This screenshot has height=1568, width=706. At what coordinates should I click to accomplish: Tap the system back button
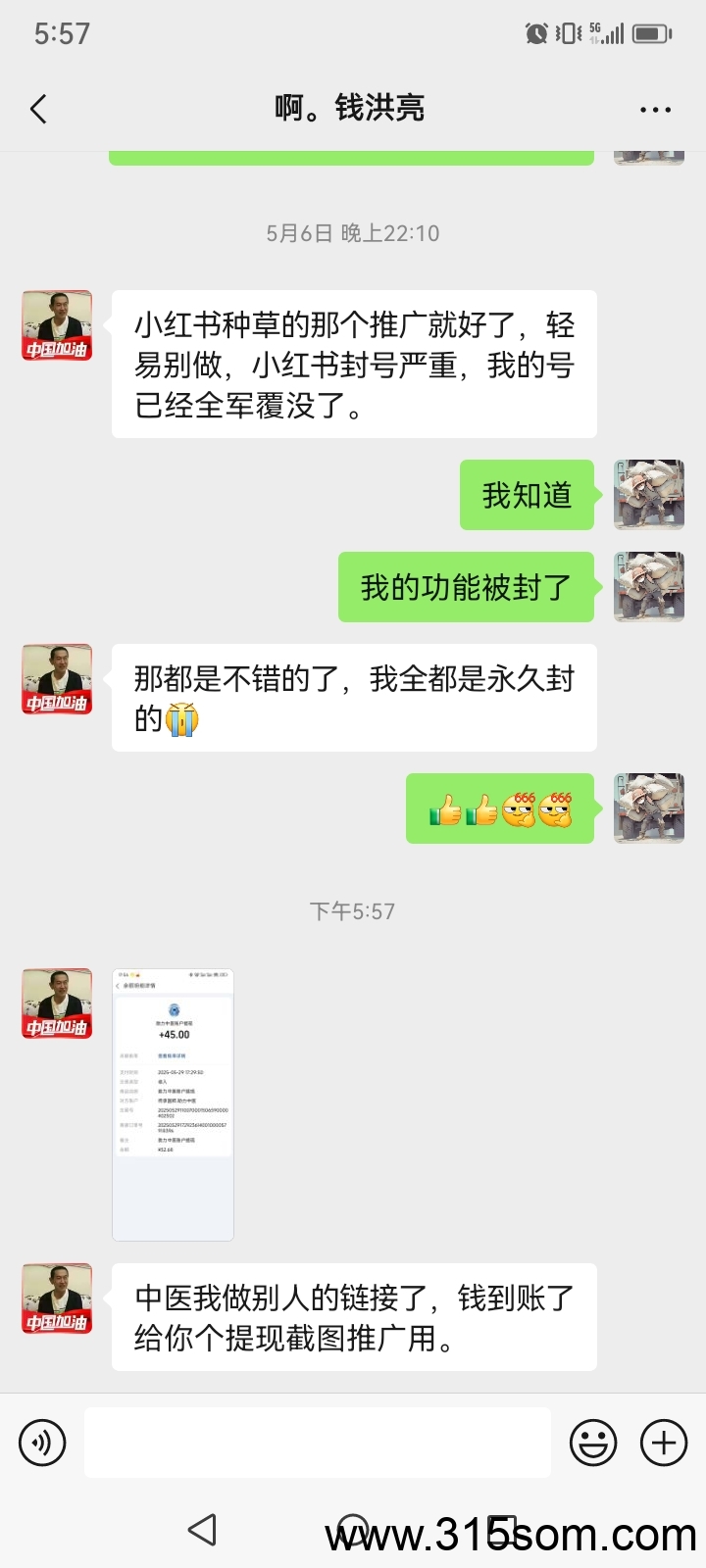[x=202, y=1529]
